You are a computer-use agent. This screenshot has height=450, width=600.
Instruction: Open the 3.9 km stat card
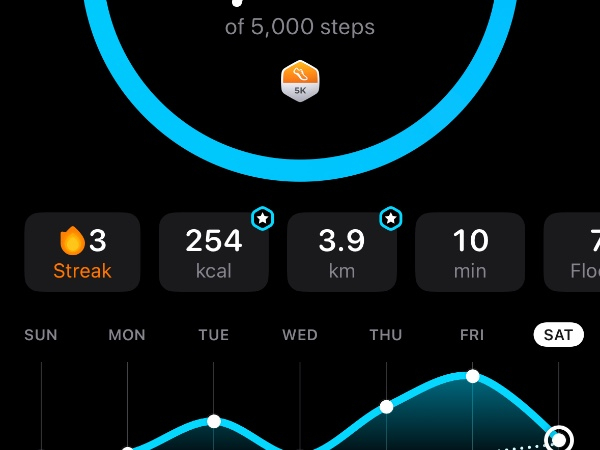[x=343, y=252]
